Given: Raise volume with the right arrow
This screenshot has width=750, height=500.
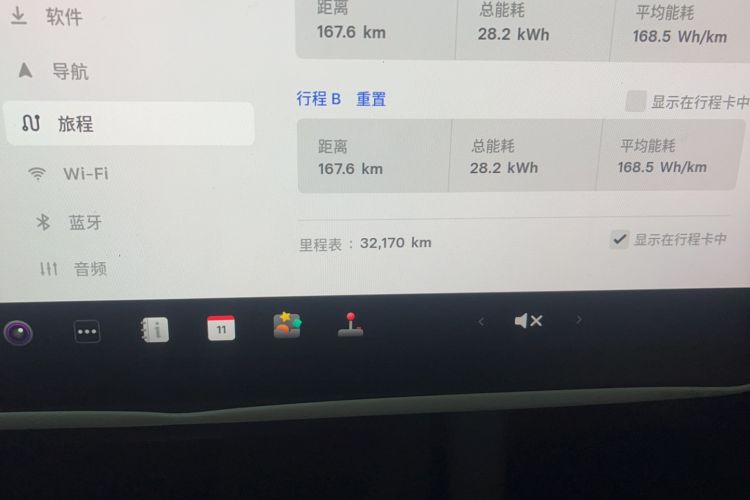Looking at the screenshot, I should coord(578,320).
